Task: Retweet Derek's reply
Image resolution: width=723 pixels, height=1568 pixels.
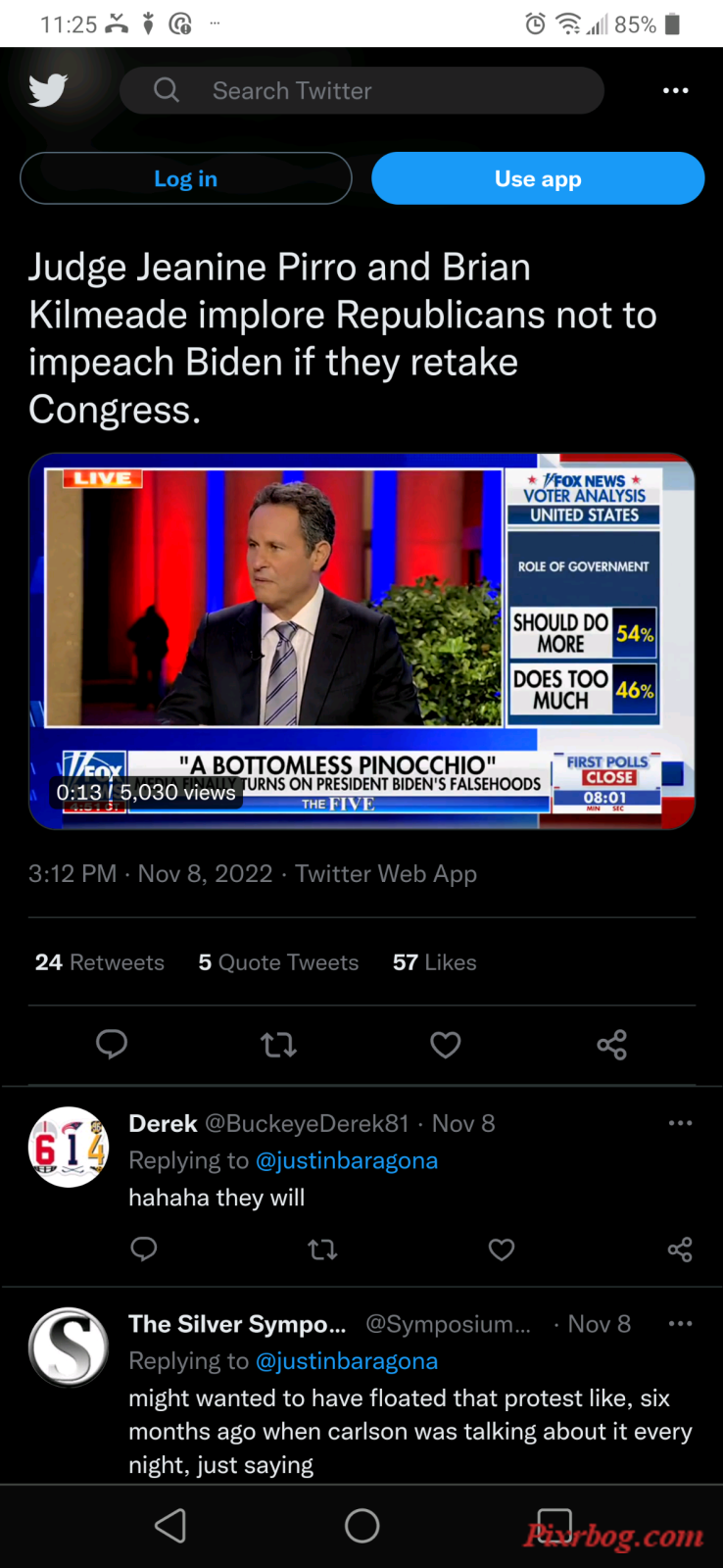Action: pos(322,1249)
